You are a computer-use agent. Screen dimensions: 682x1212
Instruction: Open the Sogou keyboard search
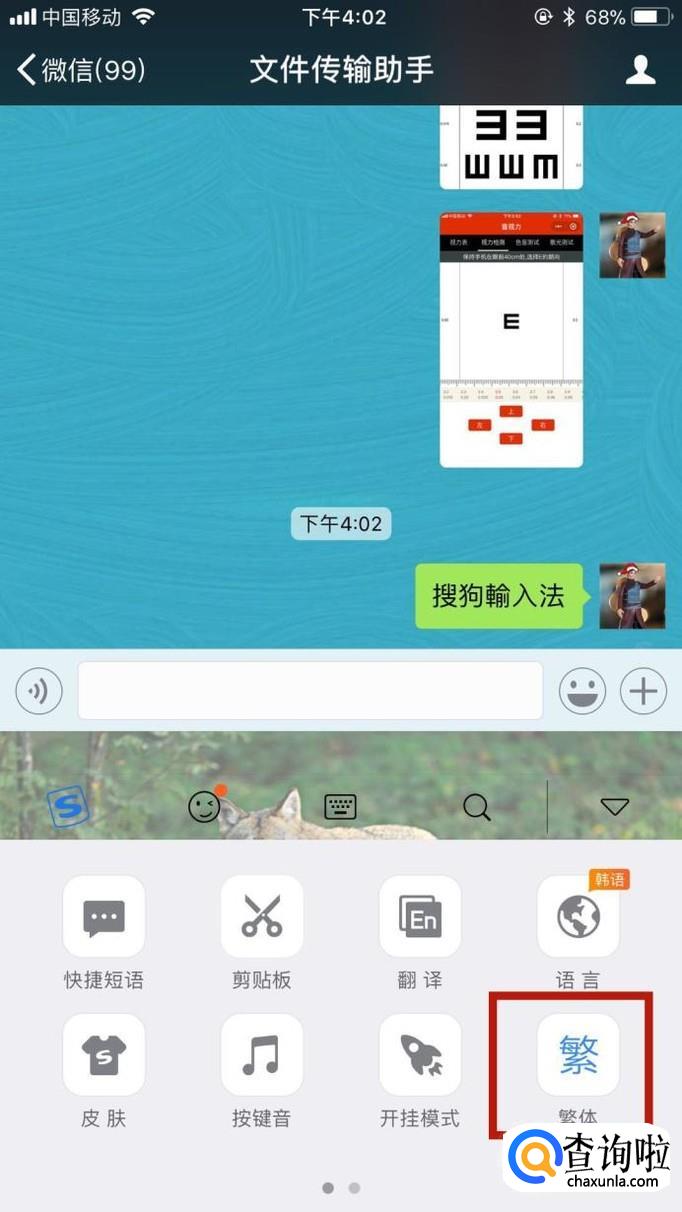click(x=477, y=806)
